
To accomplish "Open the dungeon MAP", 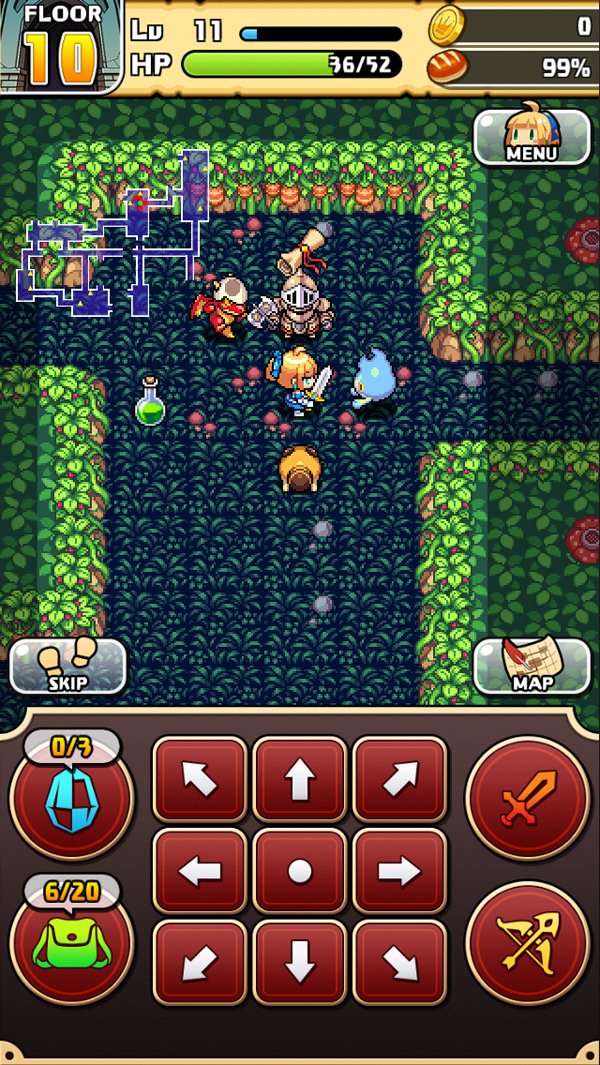I will (x=531, y=667).
